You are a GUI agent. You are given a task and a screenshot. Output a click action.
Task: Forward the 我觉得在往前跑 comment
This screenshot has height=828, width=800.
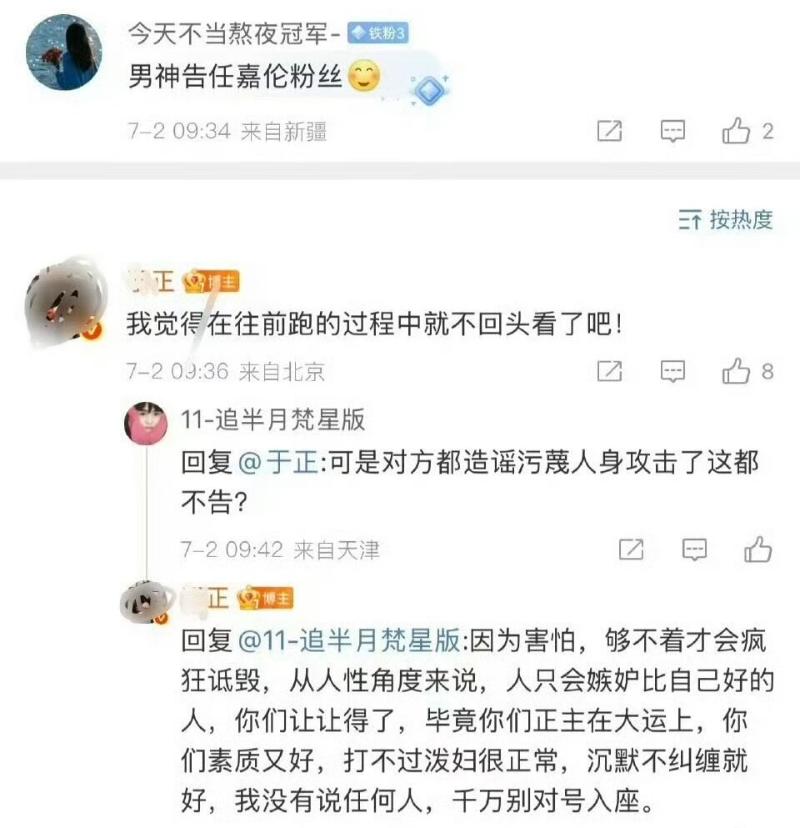pos(609,371)
